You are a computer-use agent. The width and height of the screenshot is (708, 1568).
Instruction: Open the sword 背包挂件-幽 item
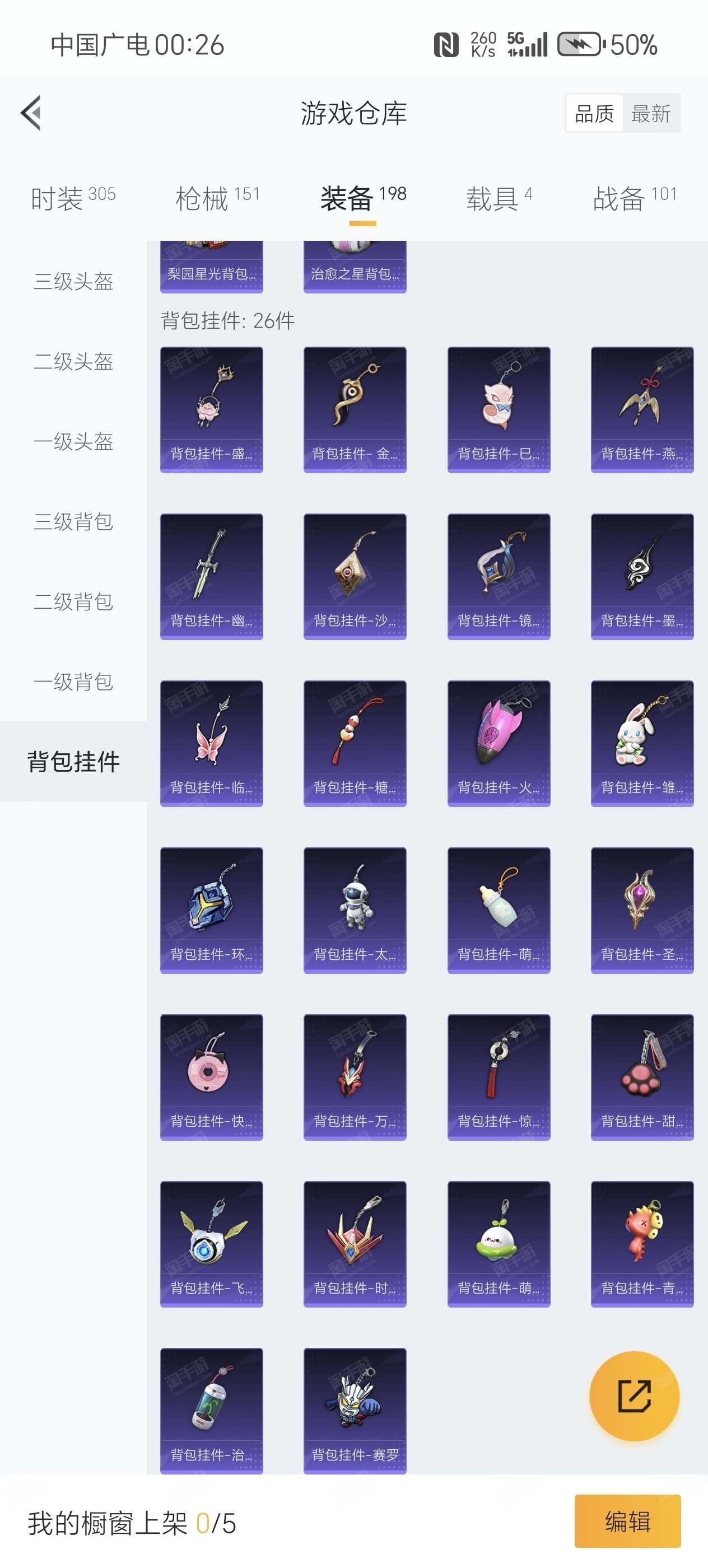(x=211, y=576)
